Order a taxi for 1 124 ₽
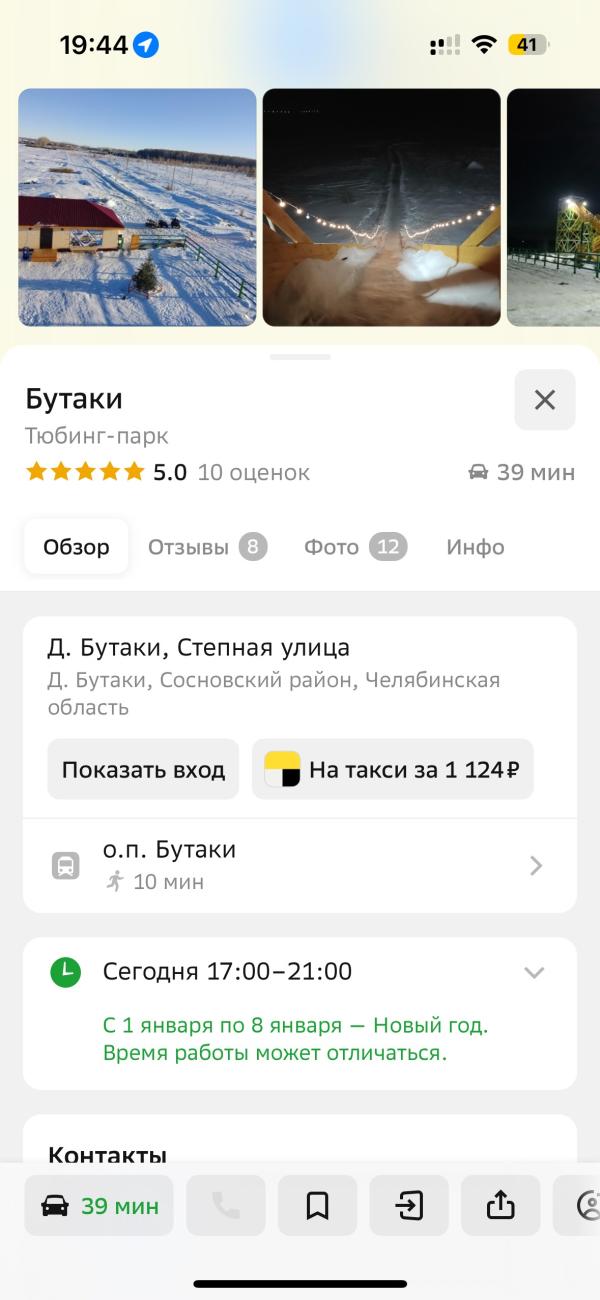Screen dimensions: 600x1300 click(x=393, y=769)
